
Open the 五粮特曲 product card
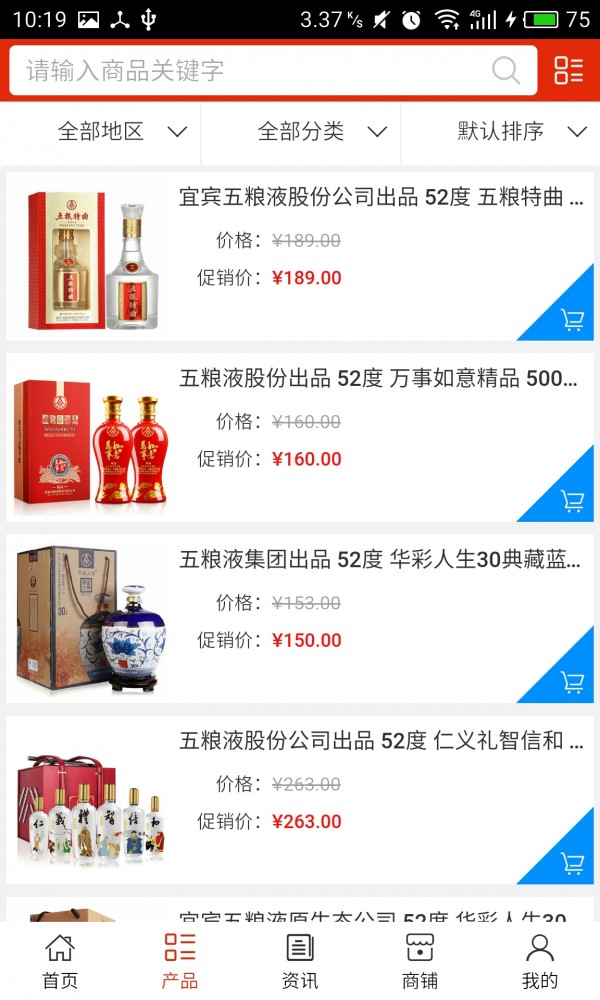[x=380, y=197]
